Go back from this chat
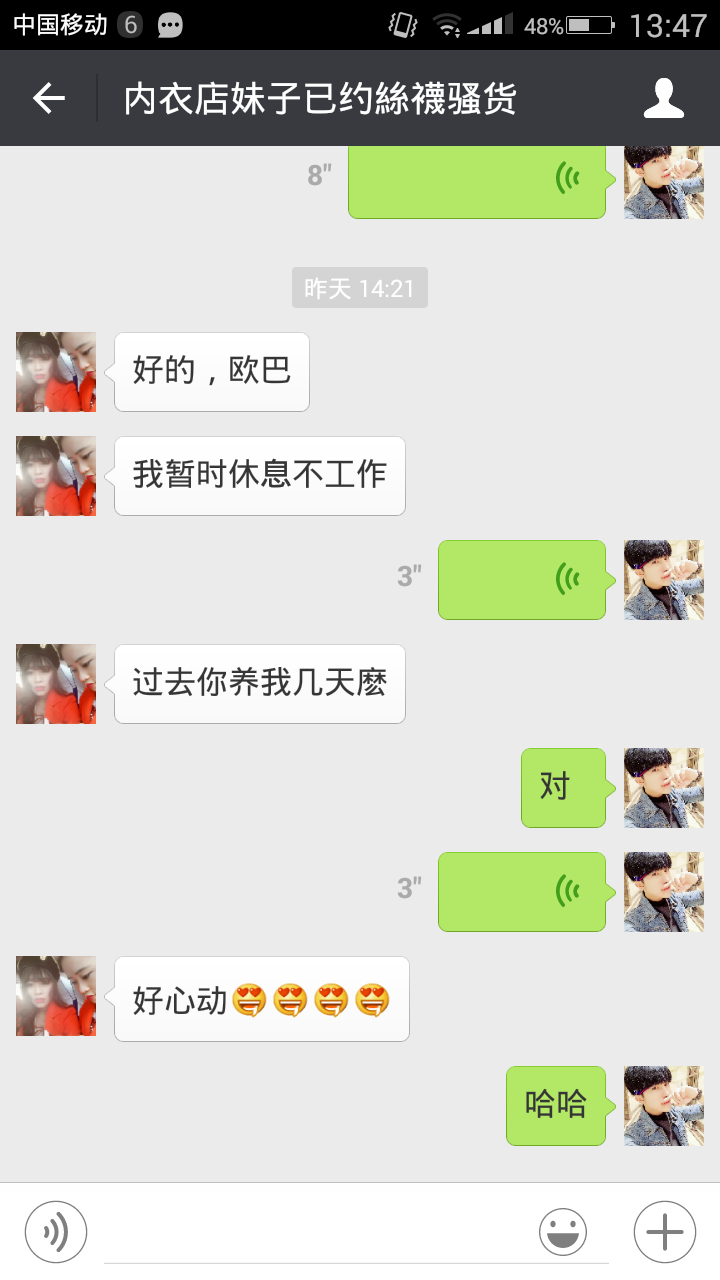Screen dimensions: 720x1280 (x=48, y=98)
